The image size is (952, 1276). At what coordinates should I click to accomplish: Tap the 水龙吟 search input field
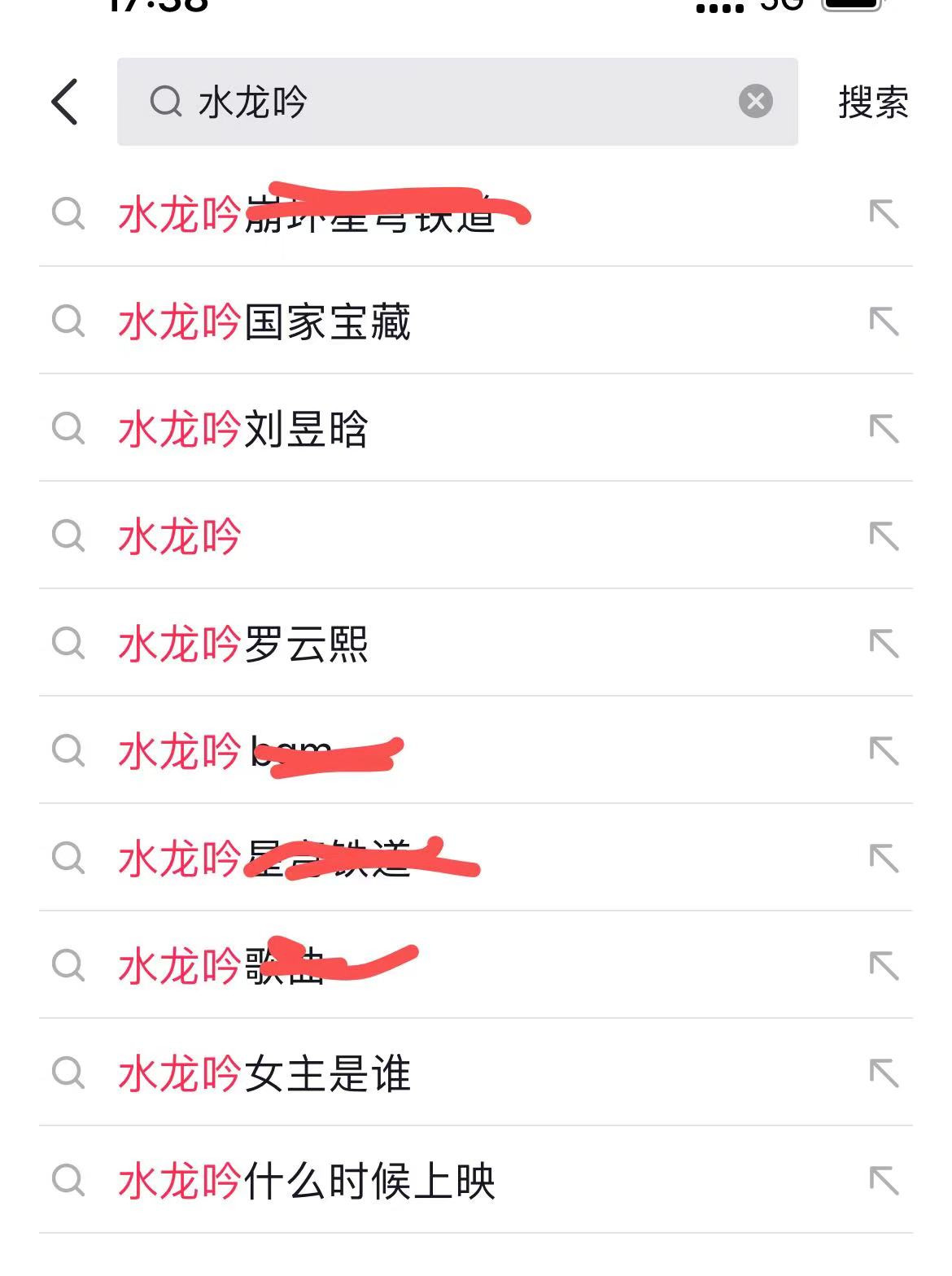coord(439,102)
